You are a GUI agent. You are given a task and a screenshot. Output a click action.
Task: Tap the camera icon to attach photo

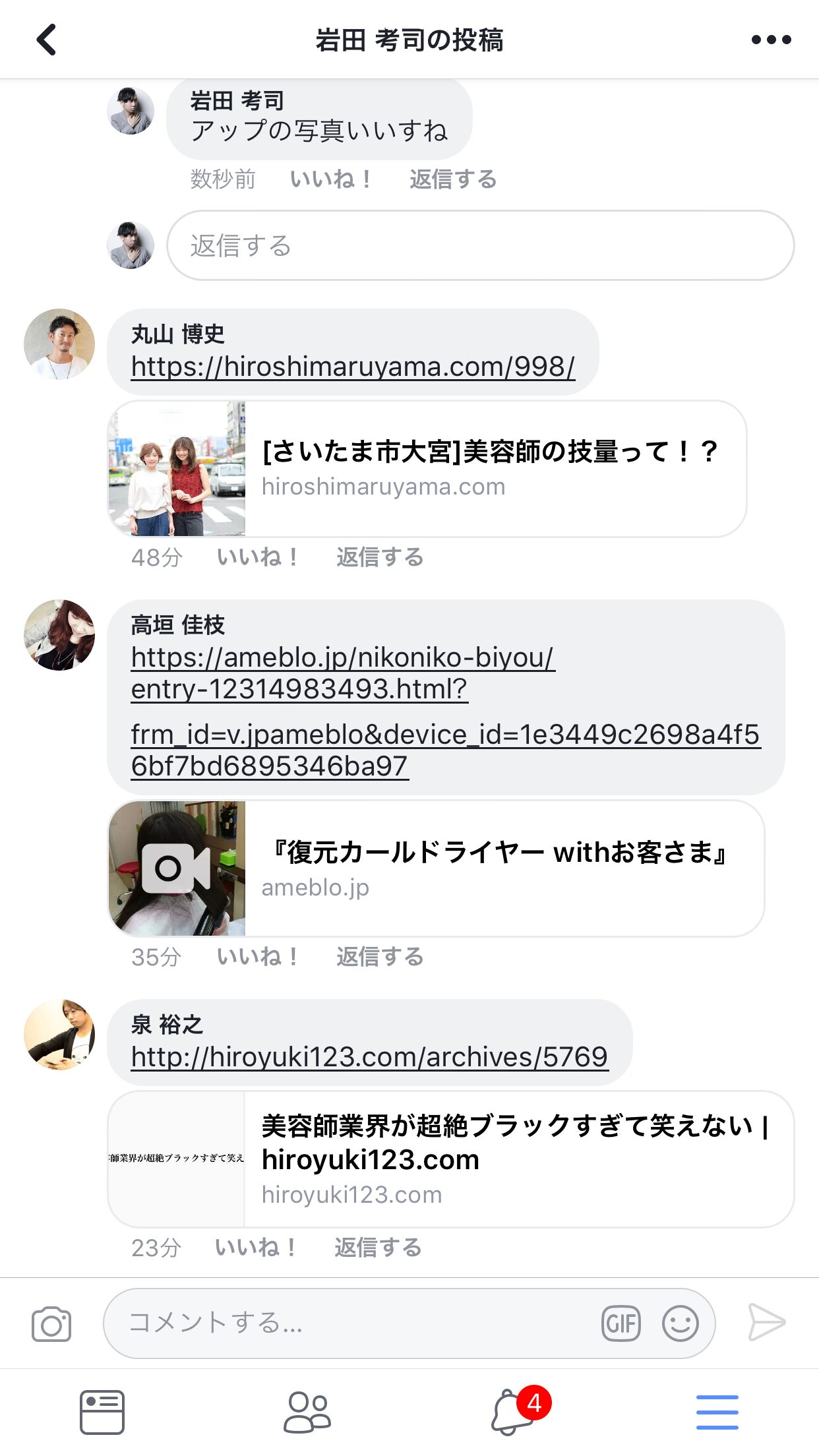[51, 1323]
